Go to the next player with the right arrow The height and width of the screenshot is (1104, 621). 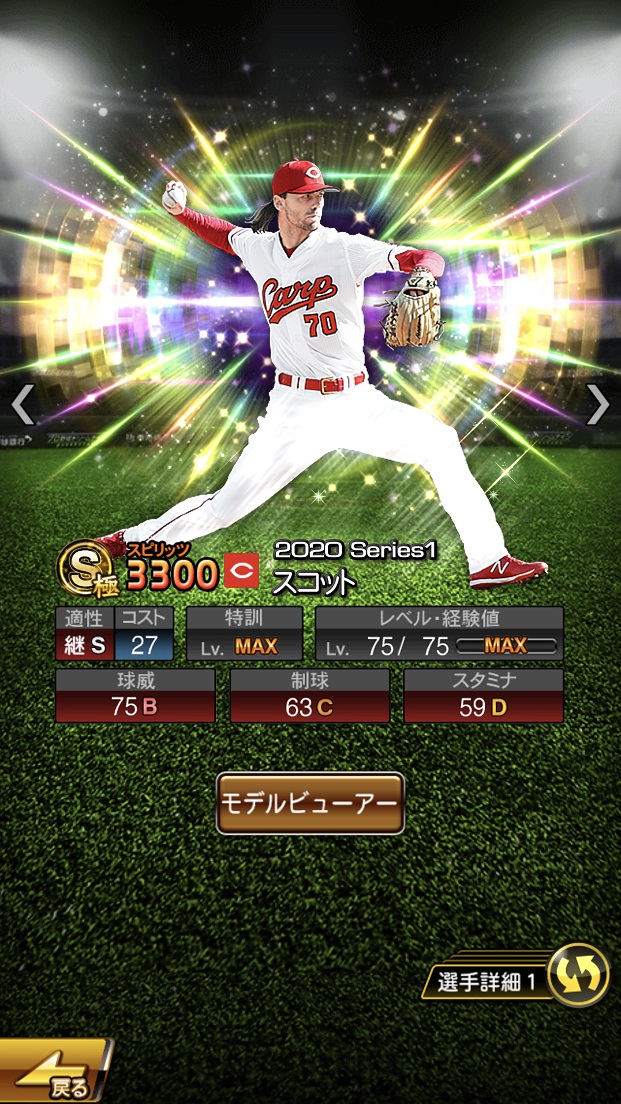click(x=597, y=405)
